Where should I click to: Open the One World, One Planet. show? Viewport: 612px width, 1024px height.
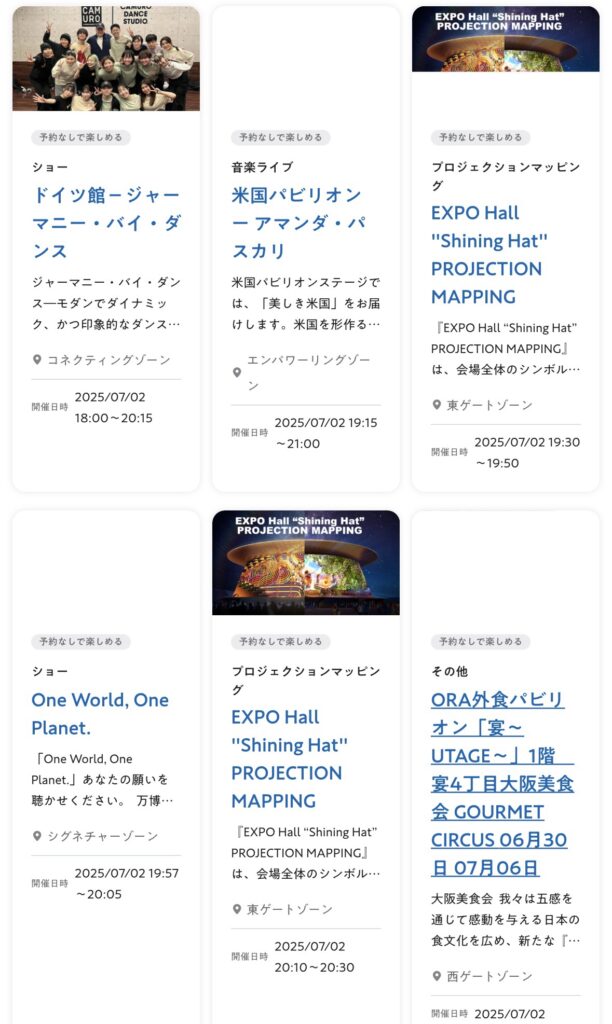[x=100, y=713]
